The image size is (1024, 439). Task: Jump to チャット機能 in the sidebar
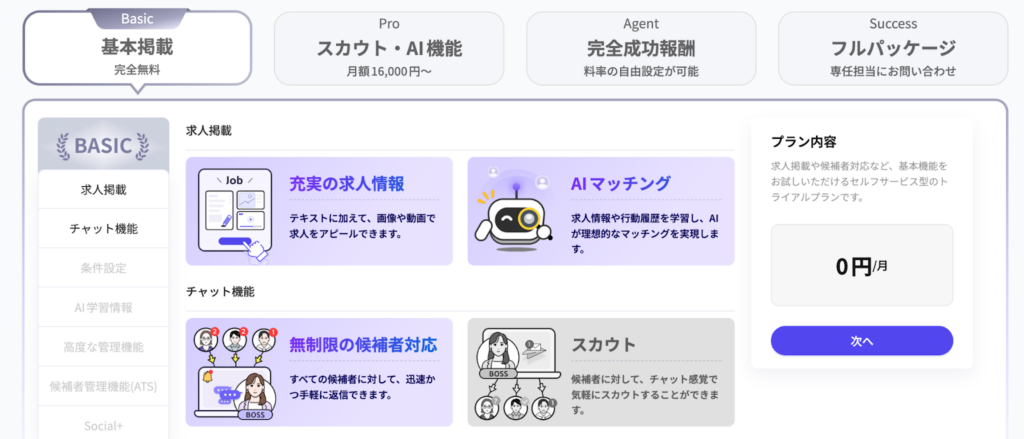[x=104, y=228]
